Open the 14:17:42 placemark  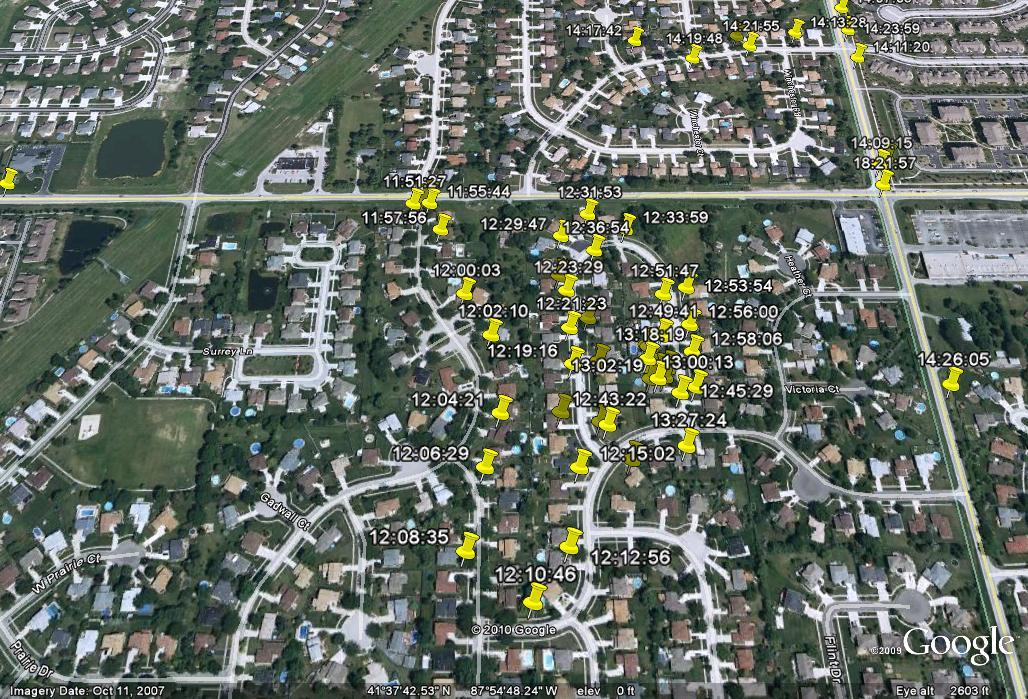click(x=635, y=36)
